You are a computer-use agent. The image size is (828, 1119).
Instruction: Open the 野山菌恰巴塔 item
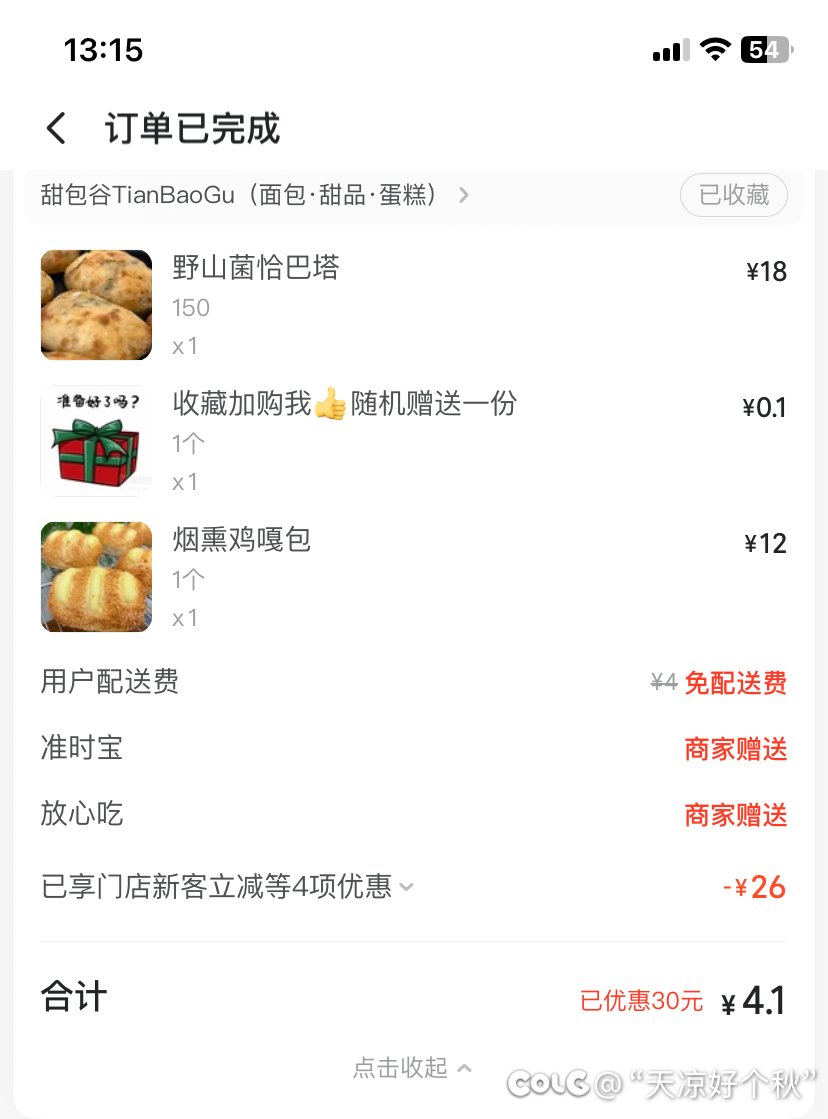tap(256, 268)
